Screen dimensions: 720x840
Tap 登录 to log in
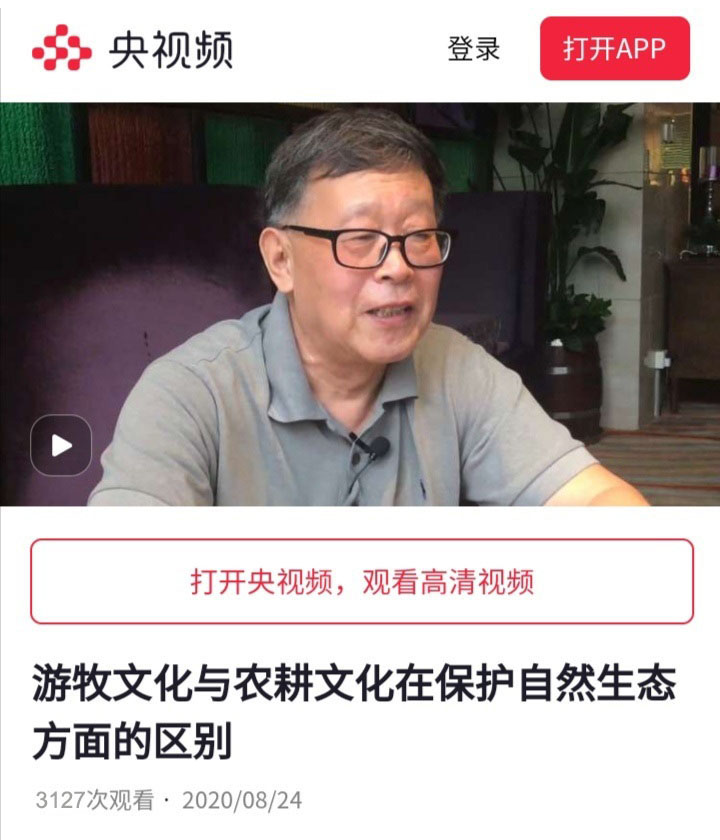click(474, 49)
